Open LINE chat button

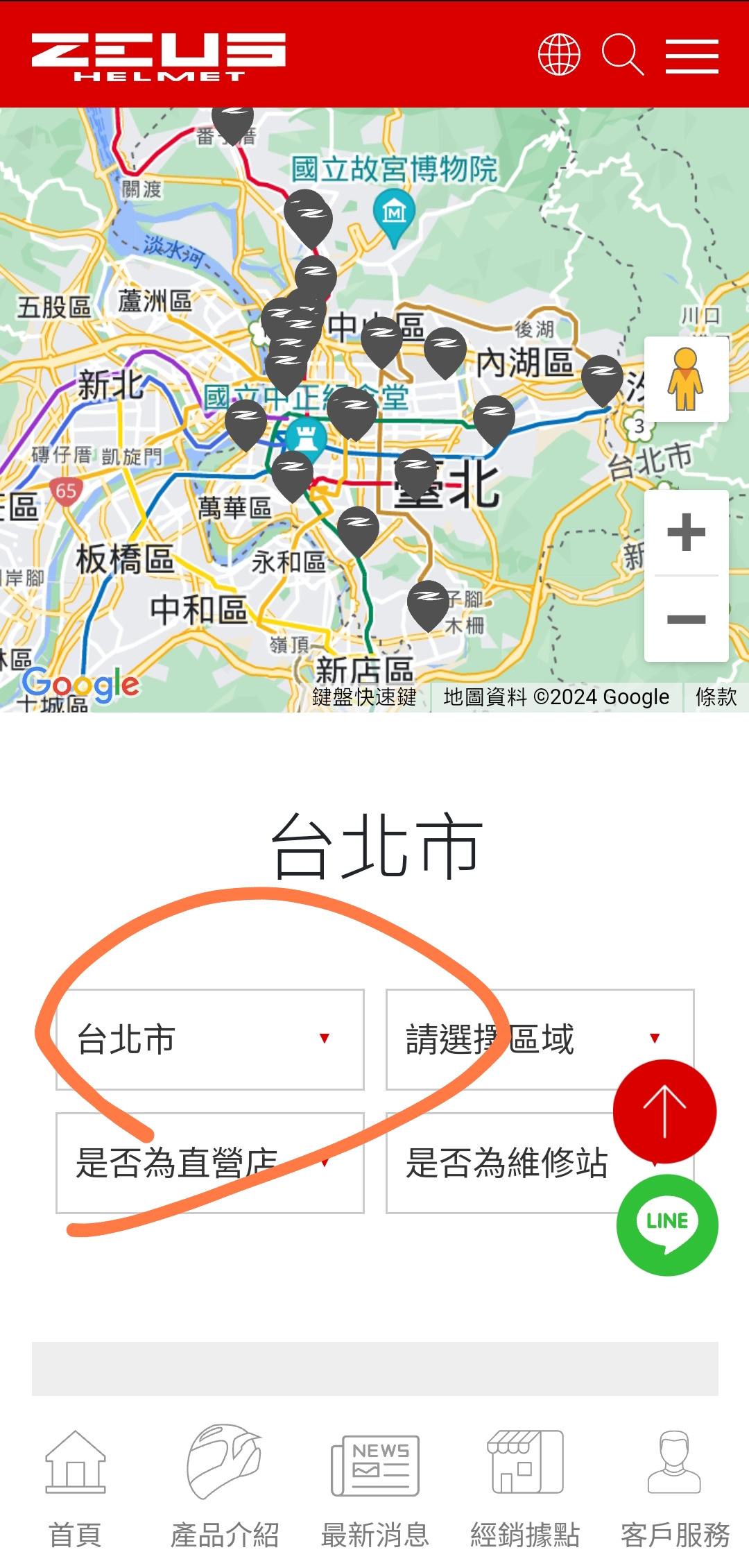(667, 1225)
